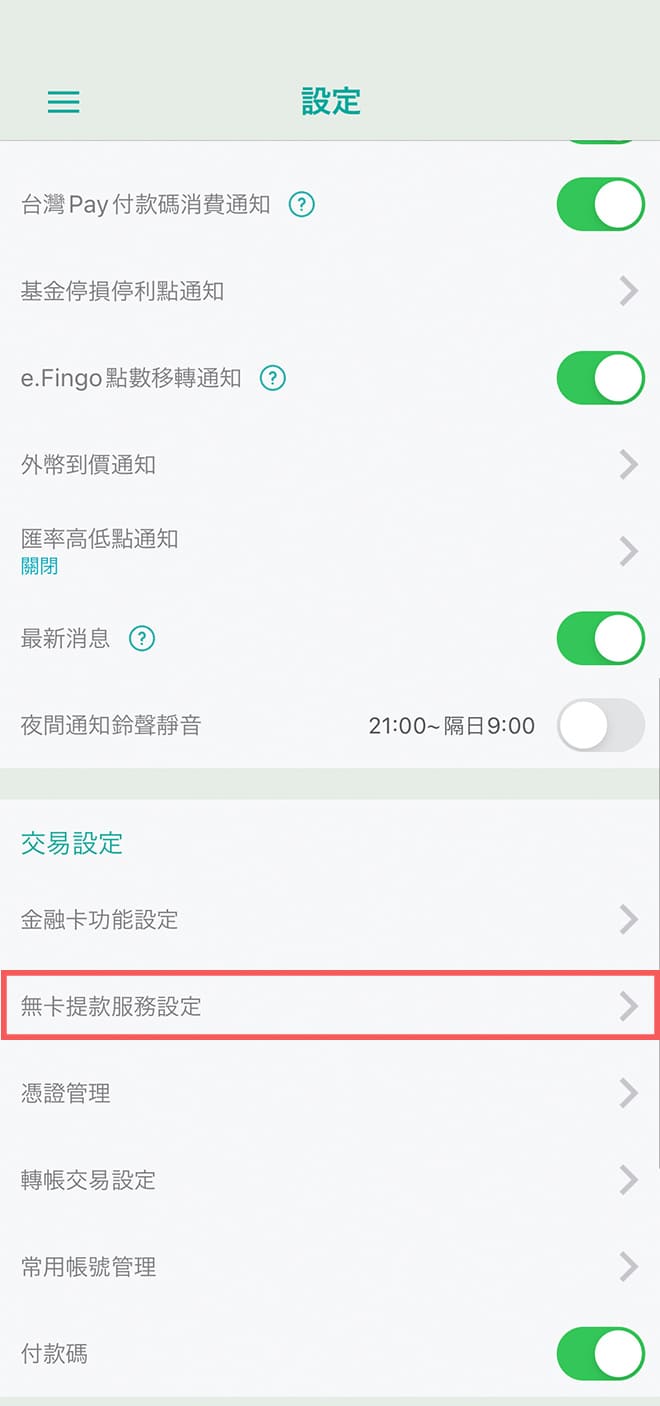Turn off 最新消息 notifications
Viewport: 660px width, 1406px height.
600,638
